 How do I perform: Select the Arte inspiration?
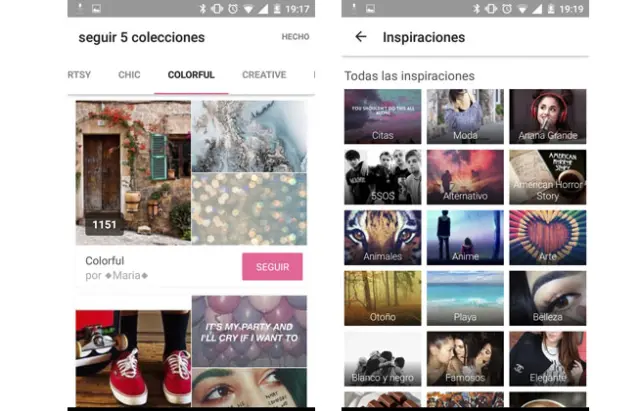547,237
